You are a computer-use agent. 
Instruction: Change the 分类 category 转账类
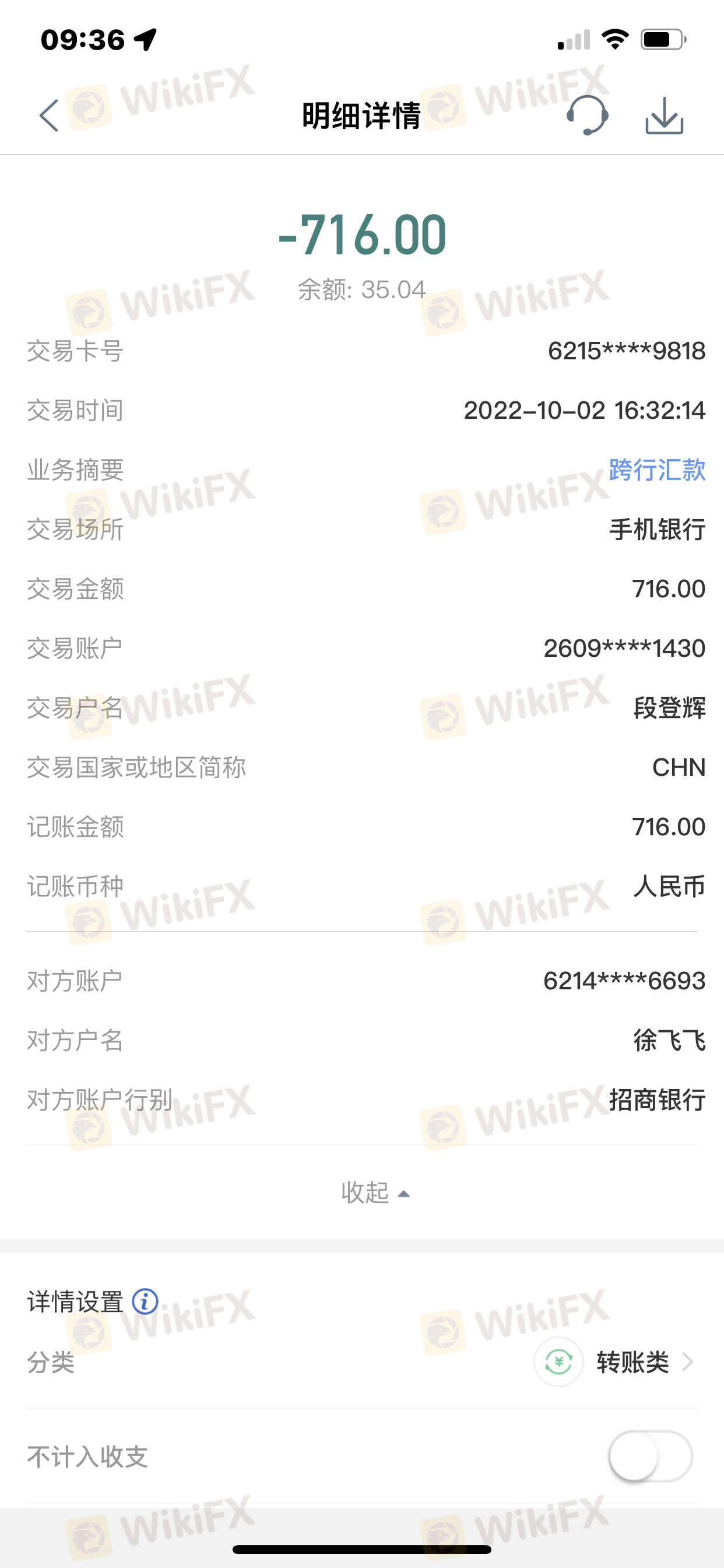click(x=613, y=1361)
